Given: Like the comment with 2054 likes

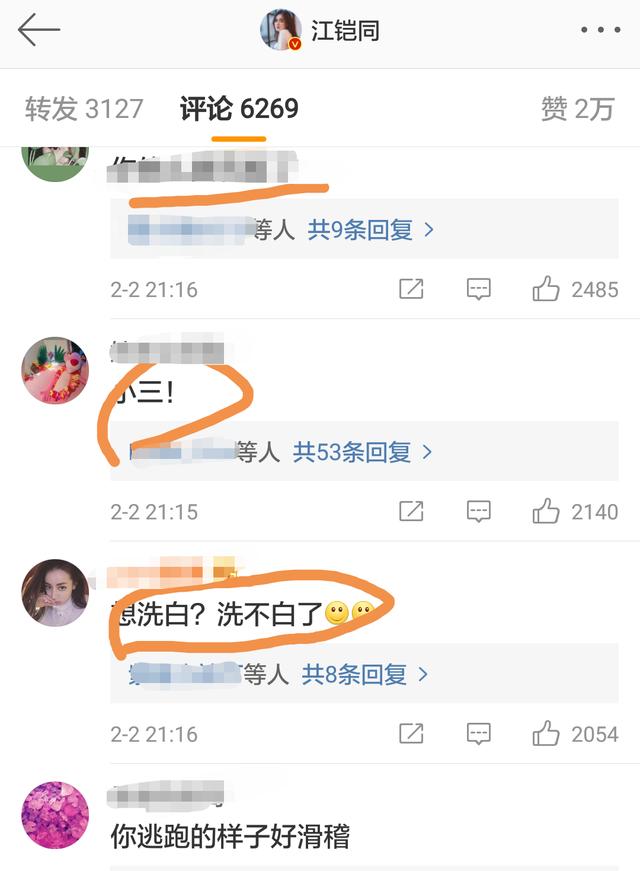Looking at the screenshot, I should (546, 734).
